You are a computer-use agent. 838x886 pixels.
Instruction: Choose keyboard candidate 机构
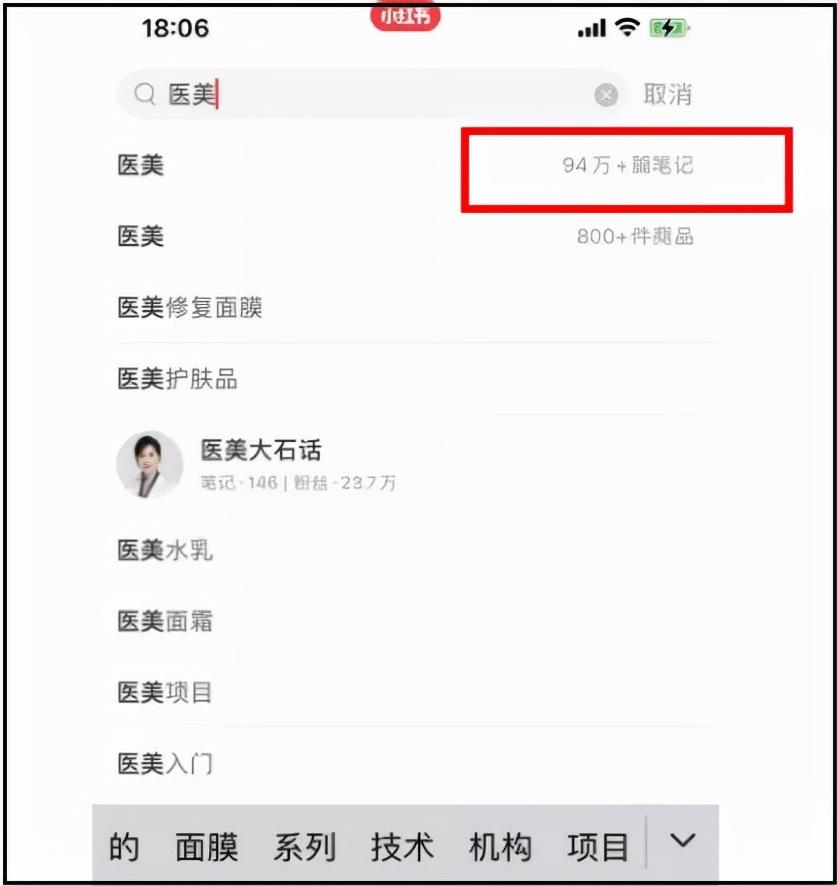click(x=500, y=848)
